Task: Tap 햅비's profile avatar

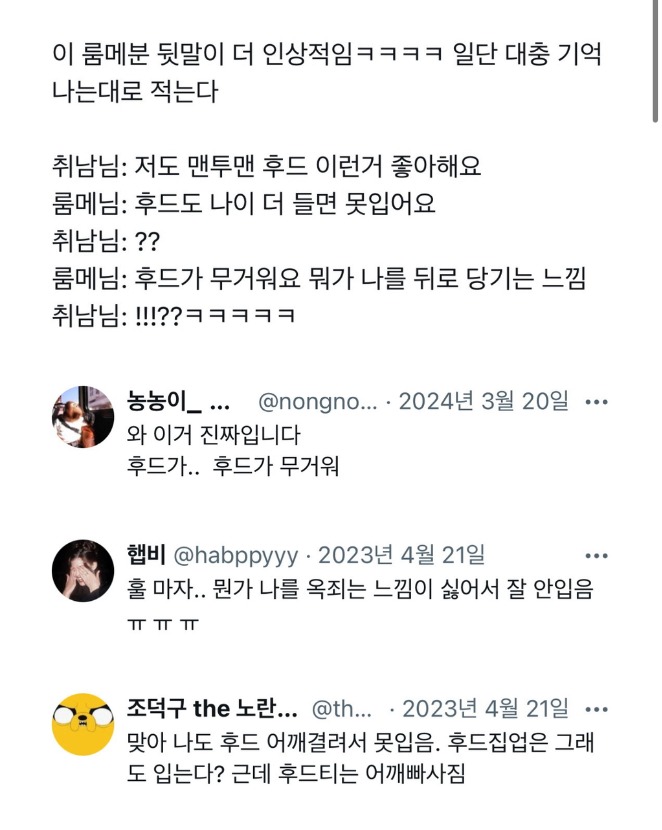Action: click(x=83, y=570)
